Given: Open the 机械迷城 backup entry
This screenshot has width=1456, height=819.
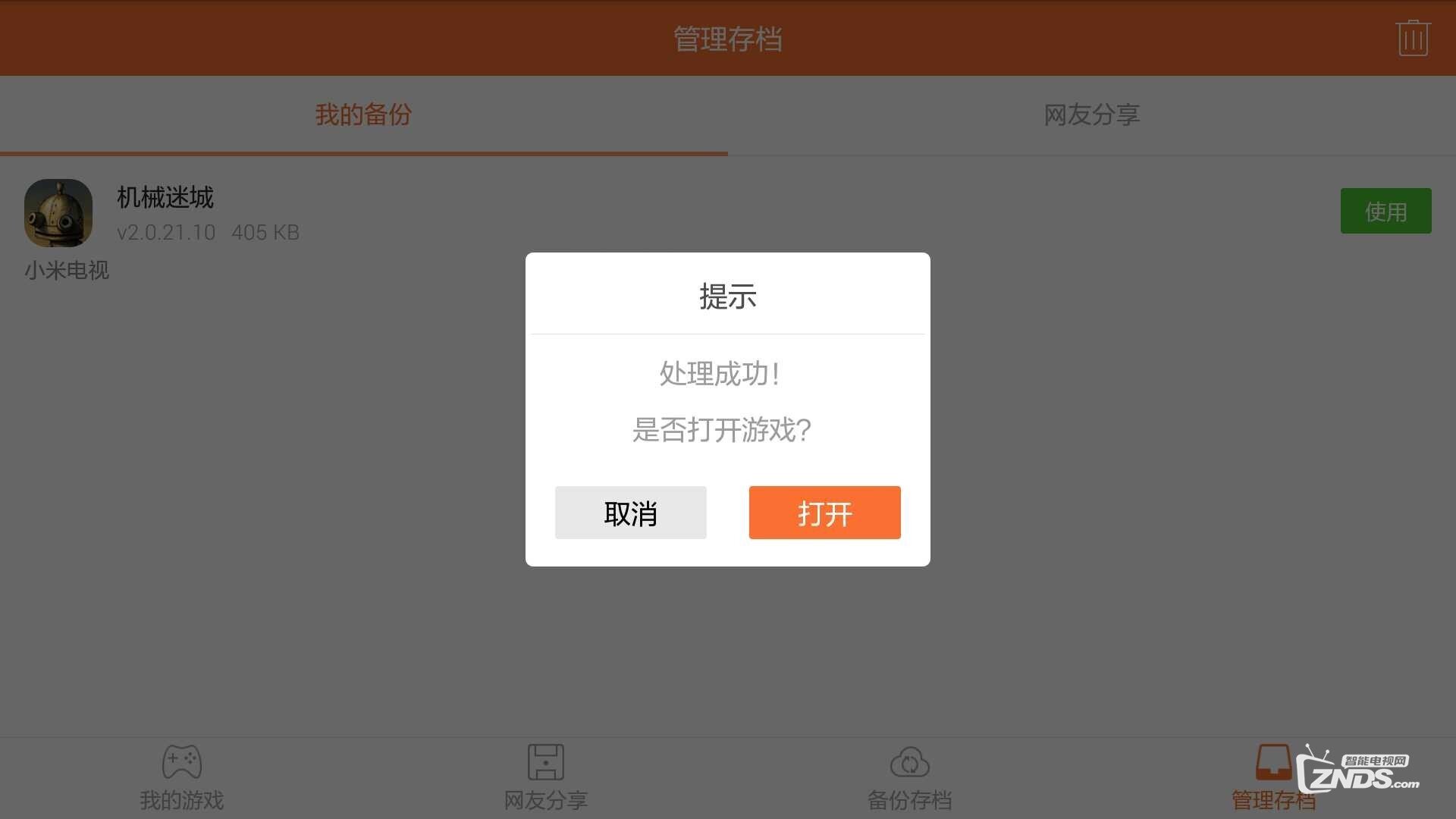Looking at the screenshot, I should [165, 212].
